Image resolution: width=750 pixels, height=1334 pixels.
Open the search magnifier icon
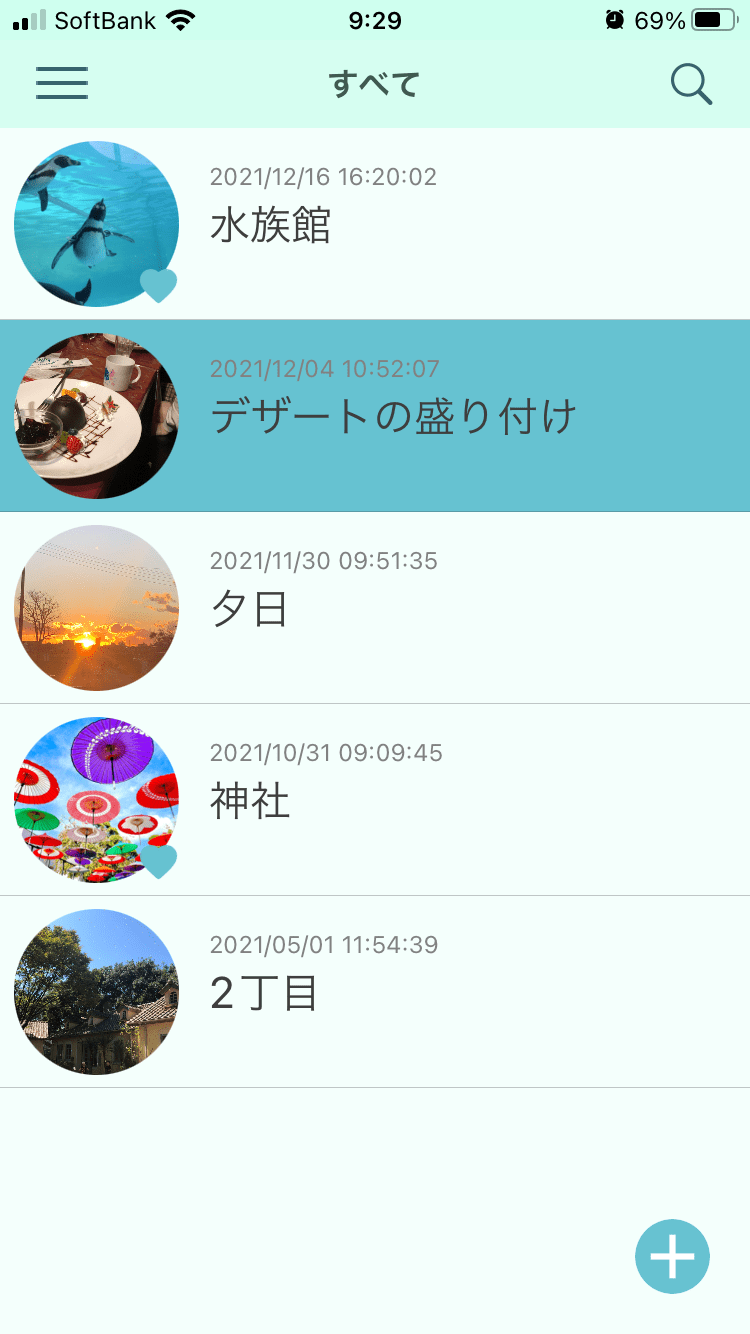[x=691, y=84]
